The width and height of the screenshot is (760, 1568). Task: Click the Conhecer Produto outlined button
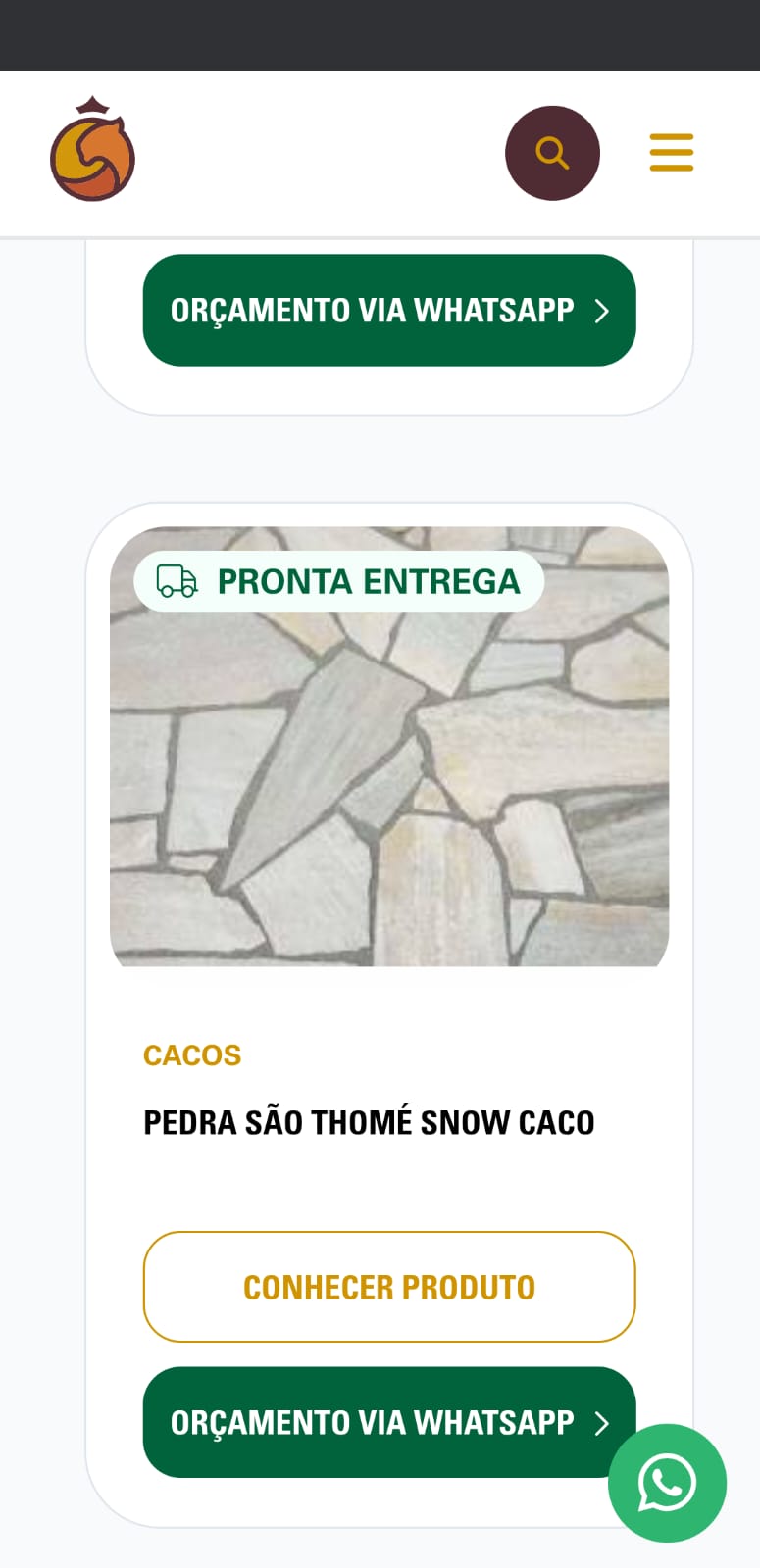tap(389, 1287)
